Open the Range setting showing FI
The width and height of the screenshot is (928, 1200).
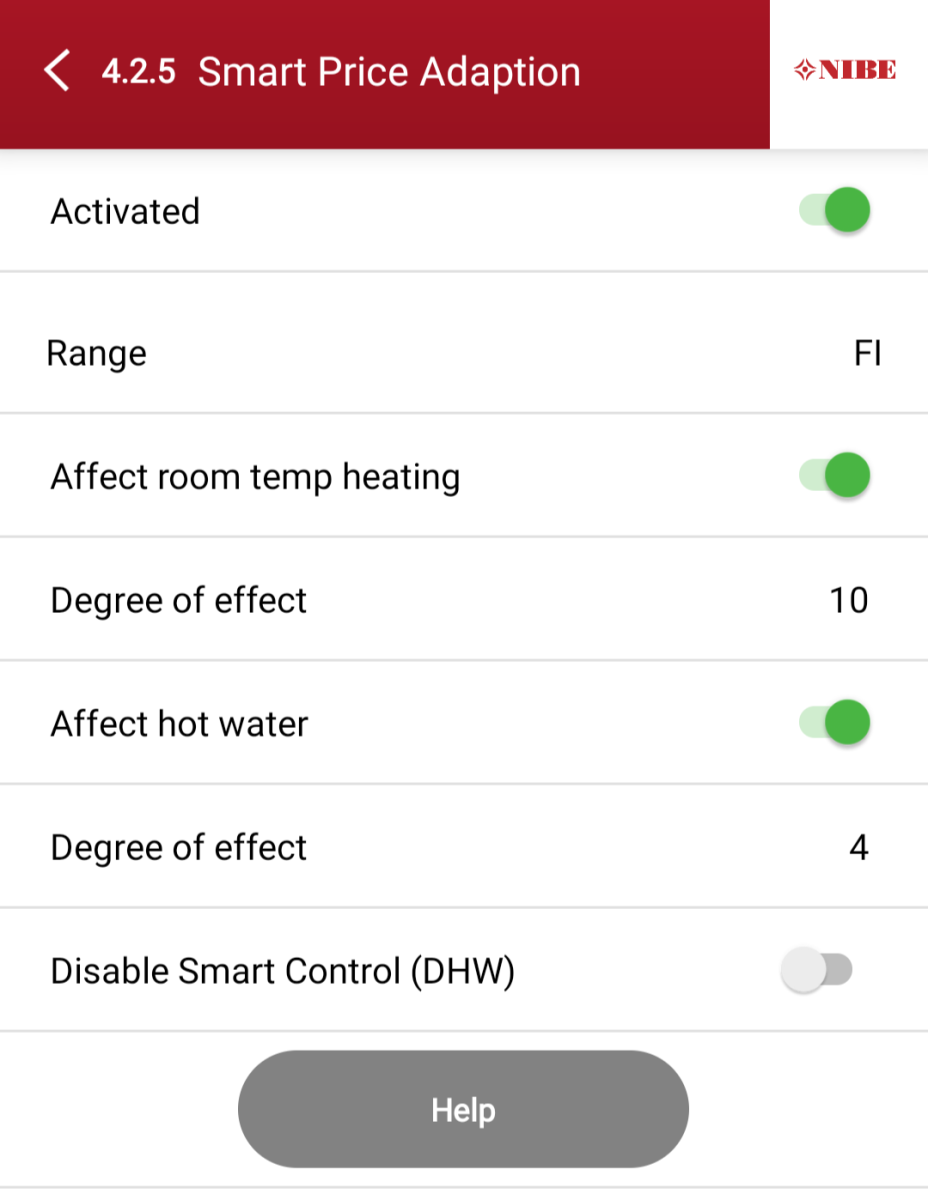click(866, 353)
